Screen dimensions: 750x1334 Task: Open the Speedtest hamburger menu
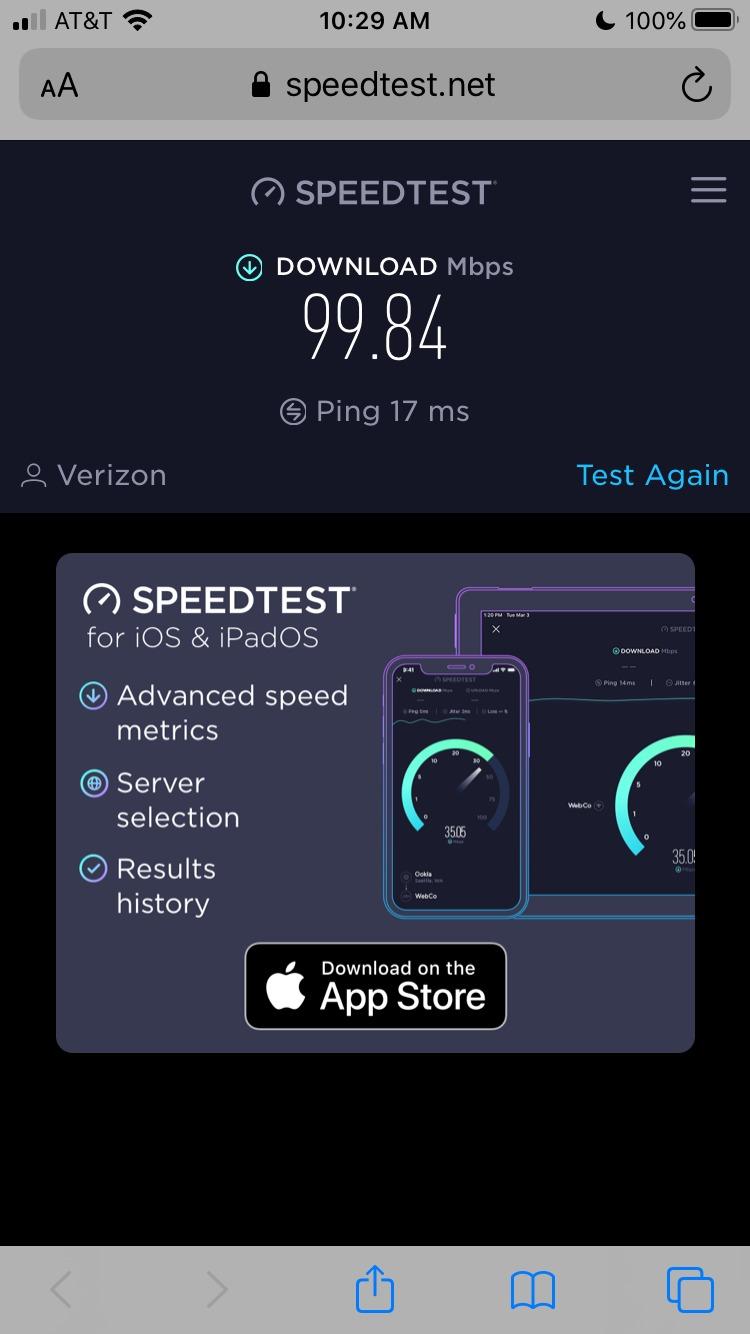708,190
